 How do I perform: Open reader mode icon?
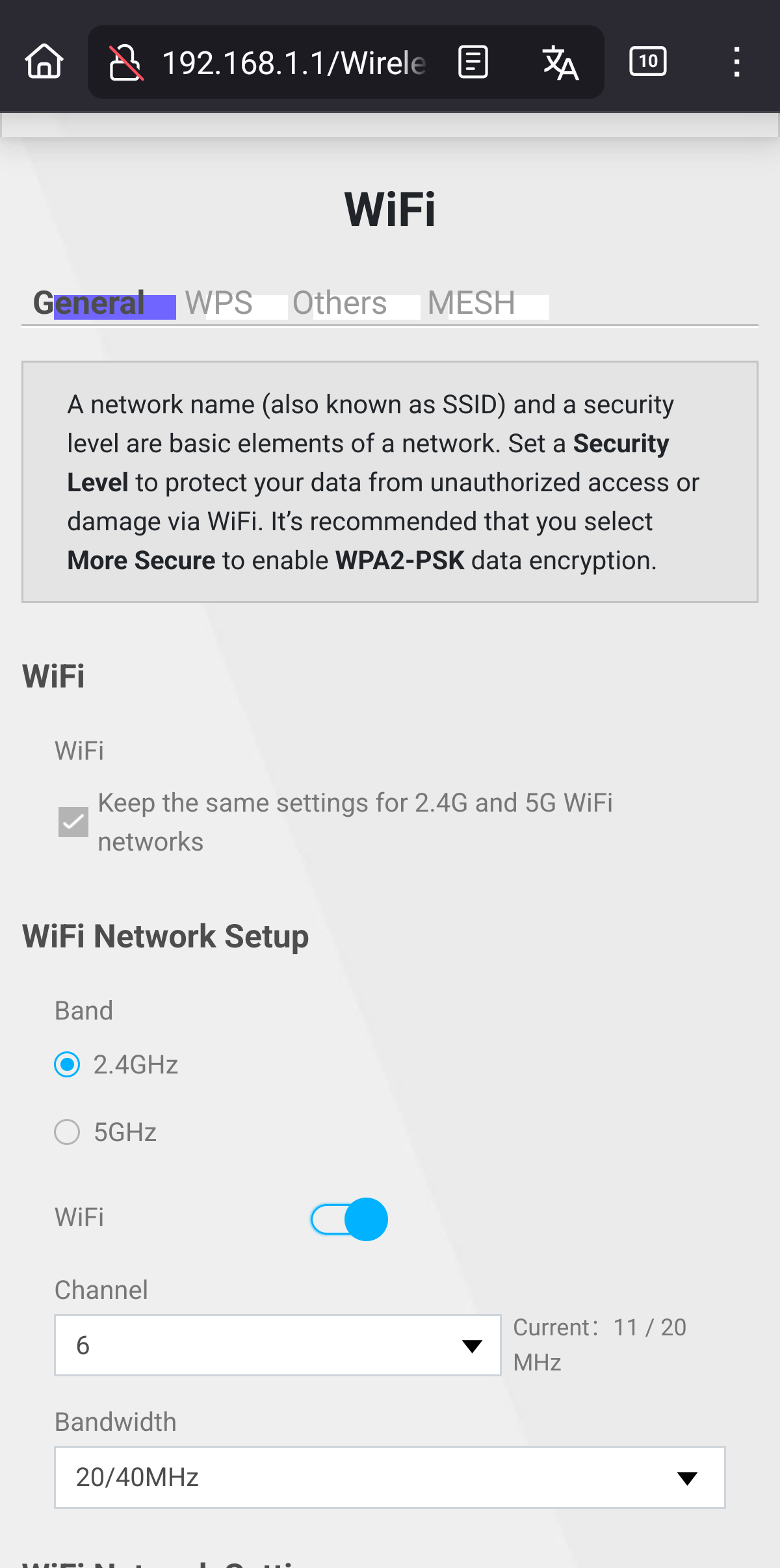[x=473, y=62]
